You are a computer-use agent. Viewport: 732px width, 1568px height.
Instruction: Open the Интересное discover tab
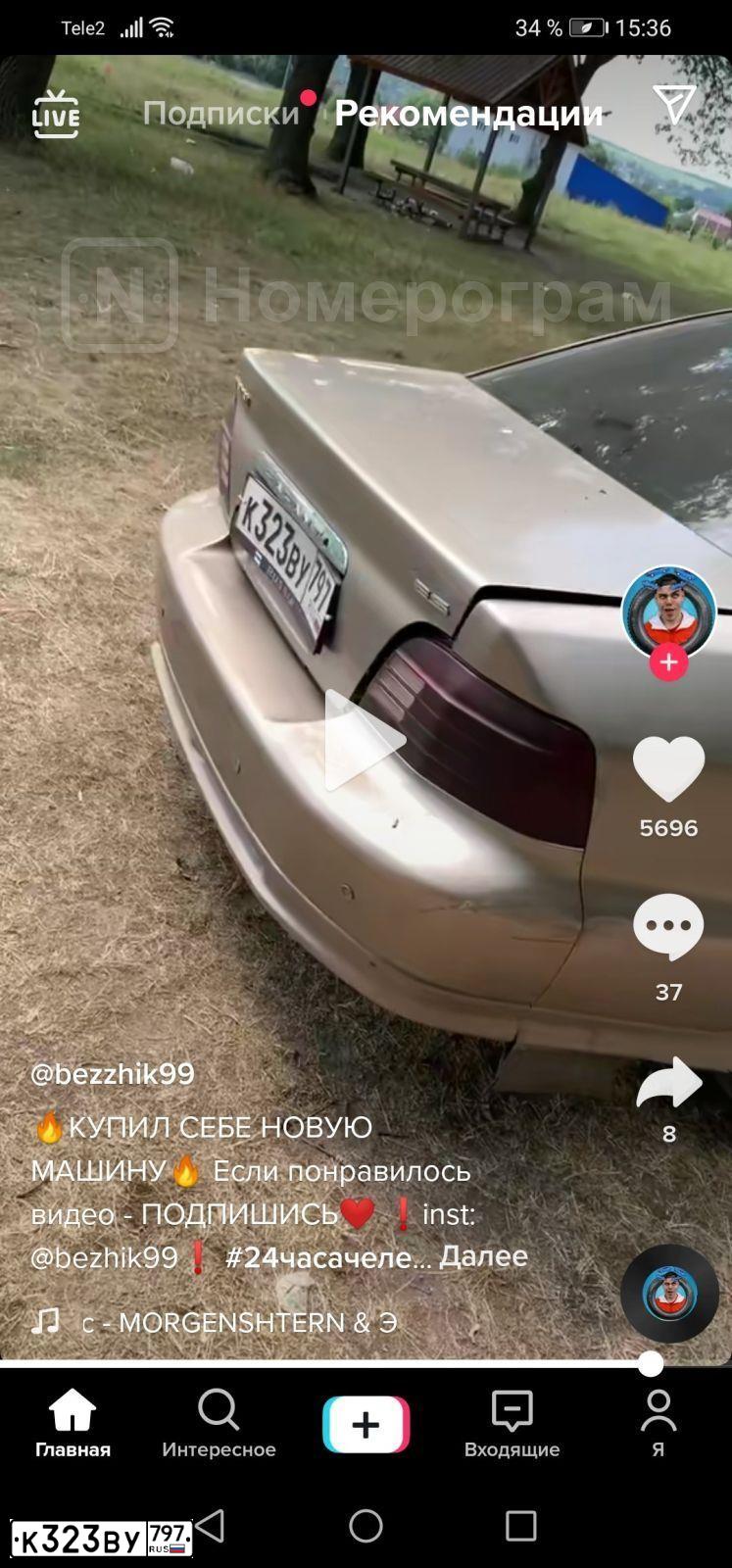click(x=219, y=1424)
